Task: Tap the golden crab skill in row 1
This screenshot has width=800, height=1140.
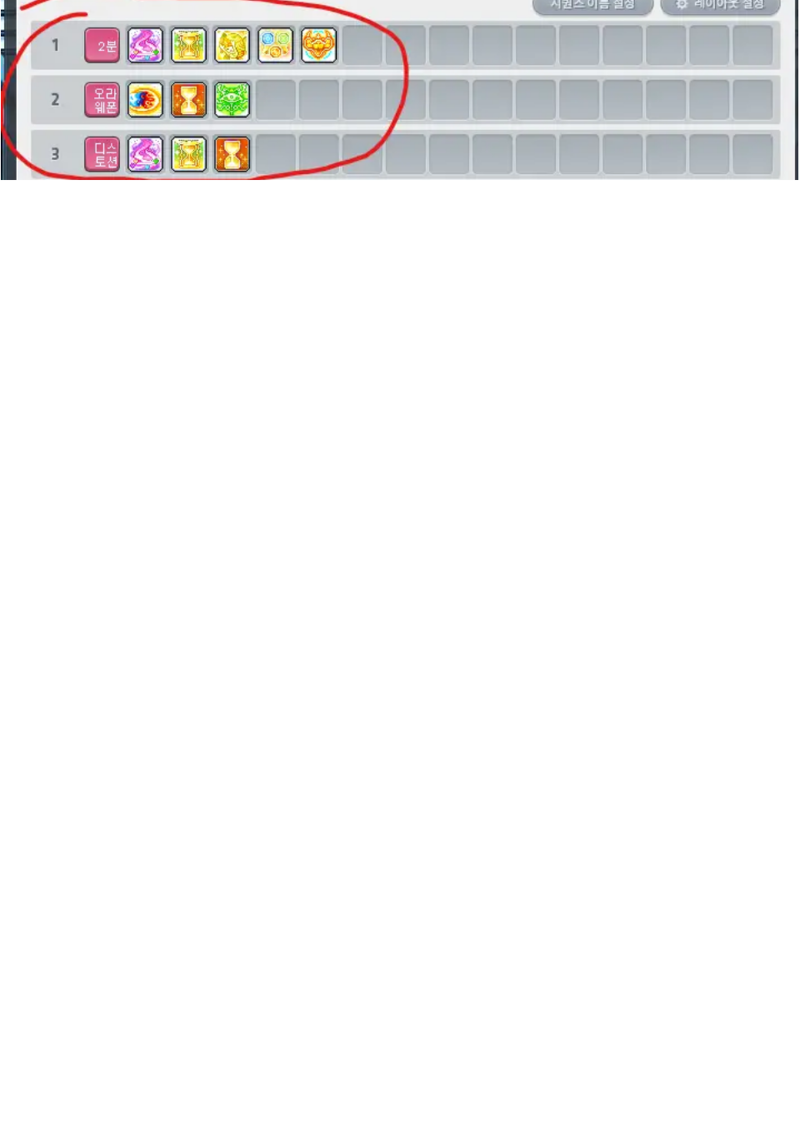Action: 319,45
